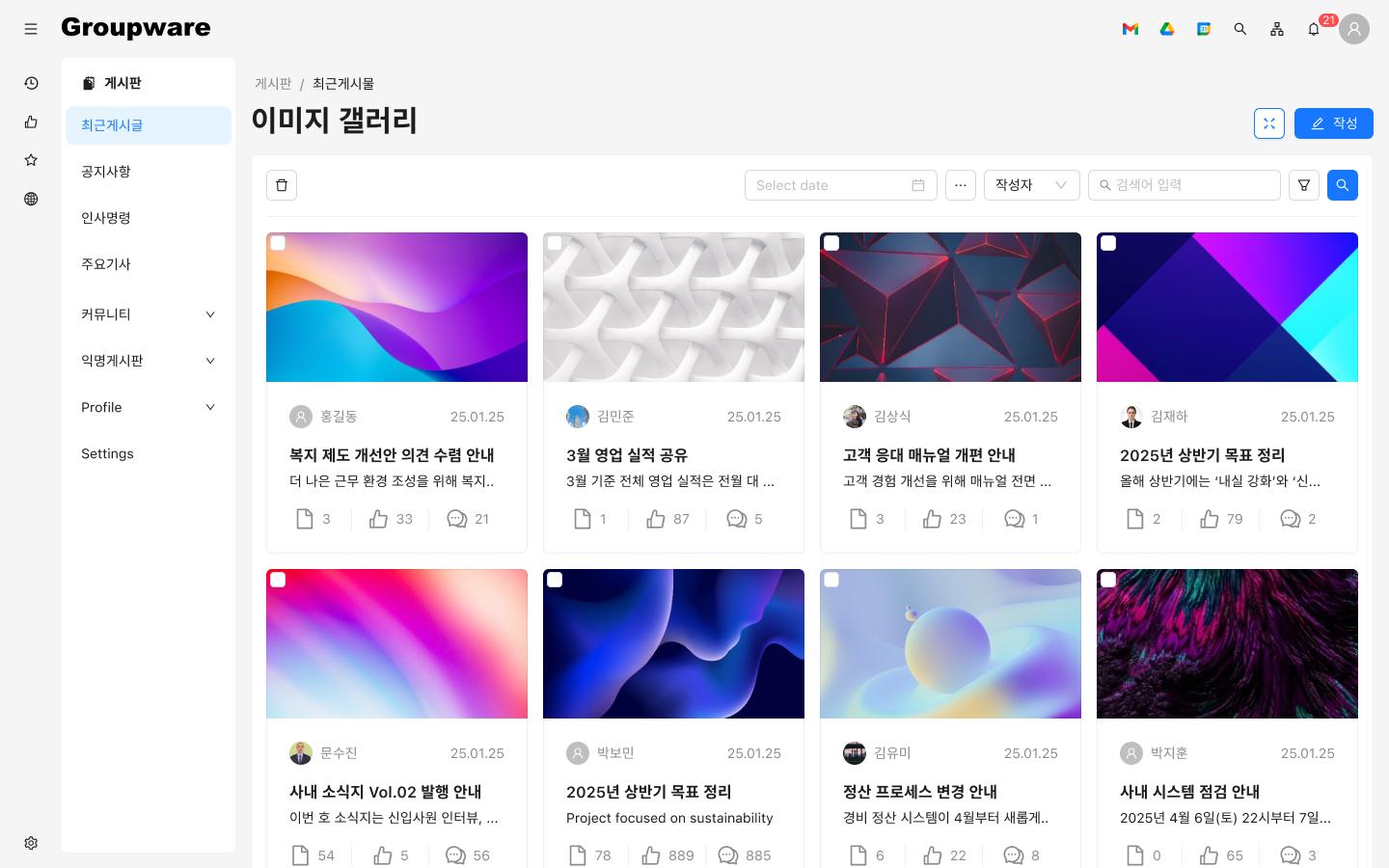Viewport: 1389px width, 868px height.
Task: Toggle the fullscreen expand button
Action: coord(1268,123)
